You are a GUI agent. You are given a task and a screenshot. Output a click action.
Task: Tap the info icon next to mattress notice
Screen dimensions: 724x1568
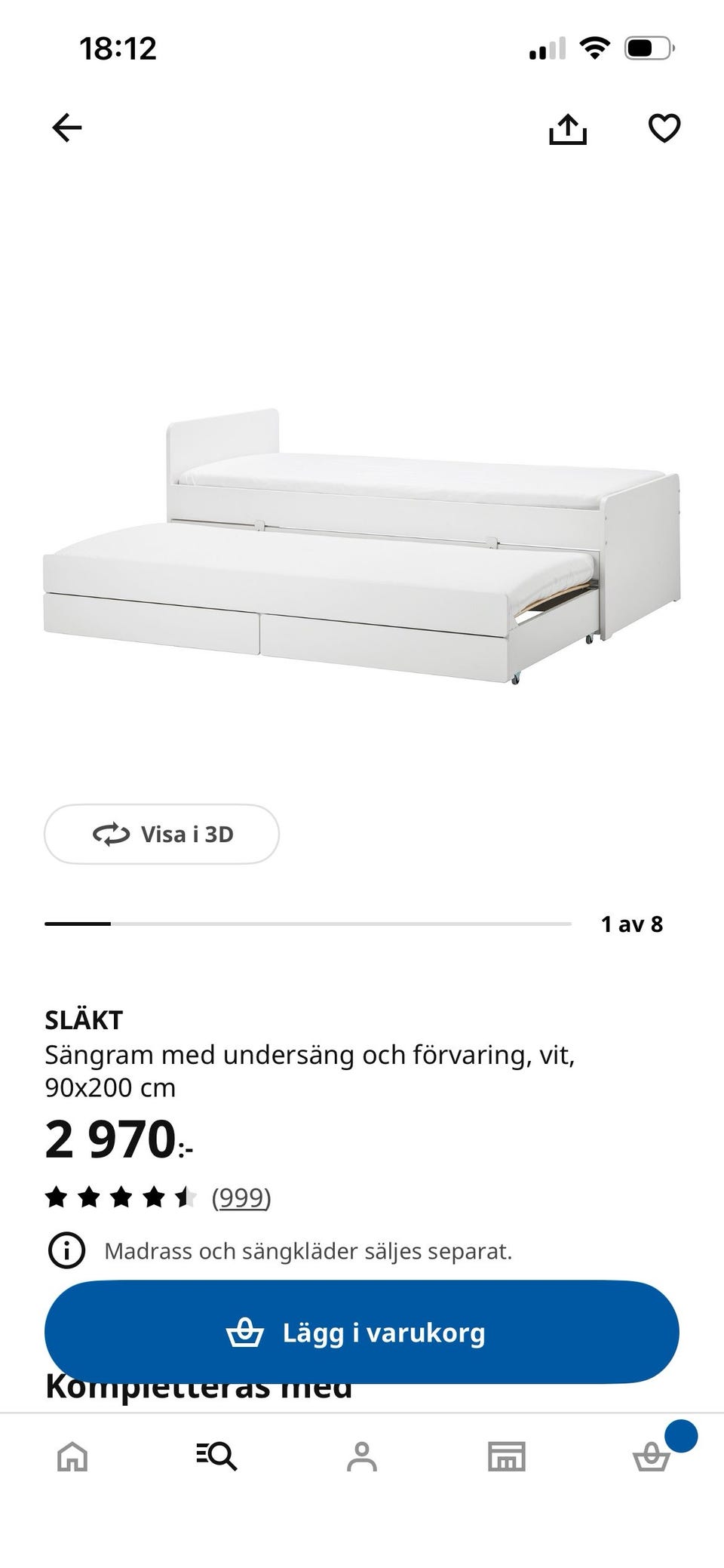point(66,1250)
